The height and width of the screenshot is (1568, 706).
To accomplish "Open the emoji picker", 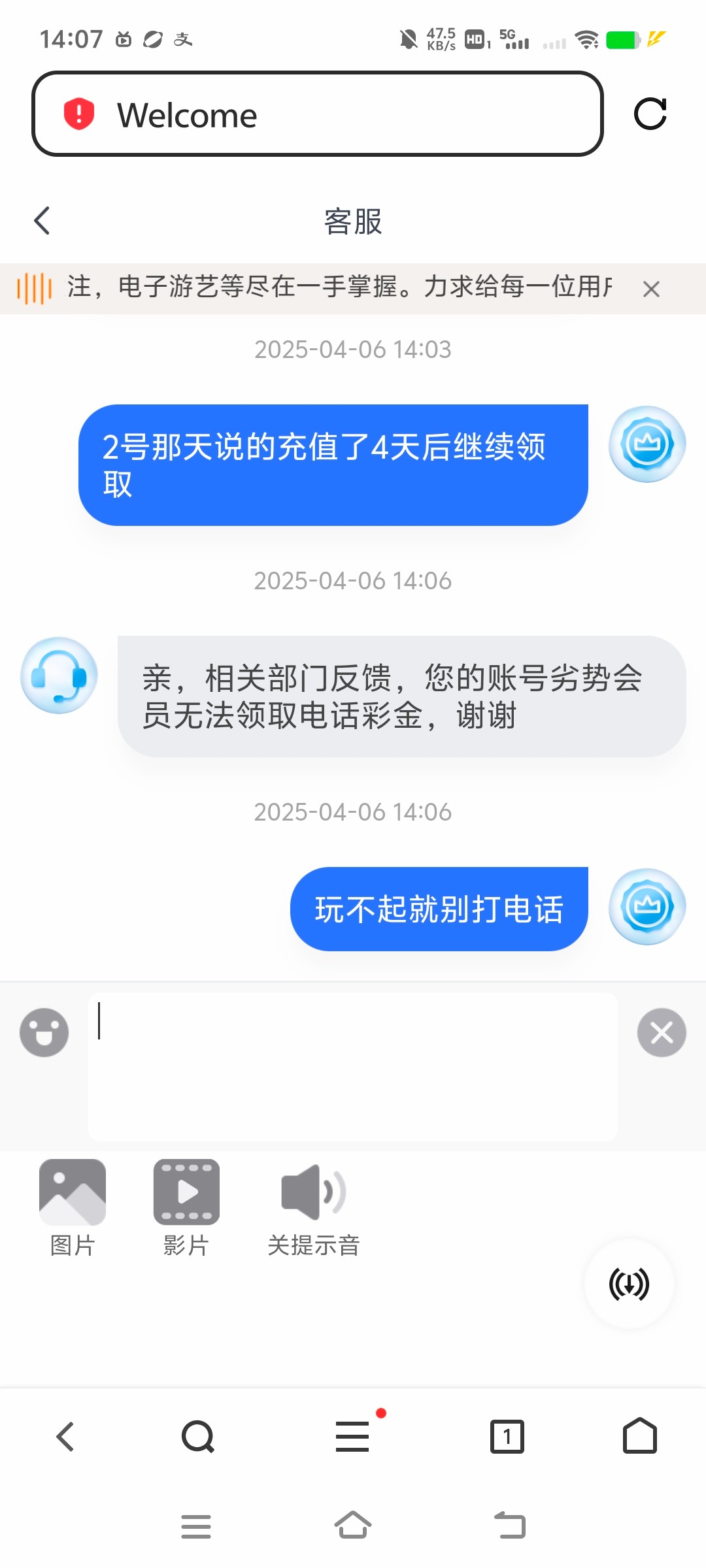I will click(44, 1032).
